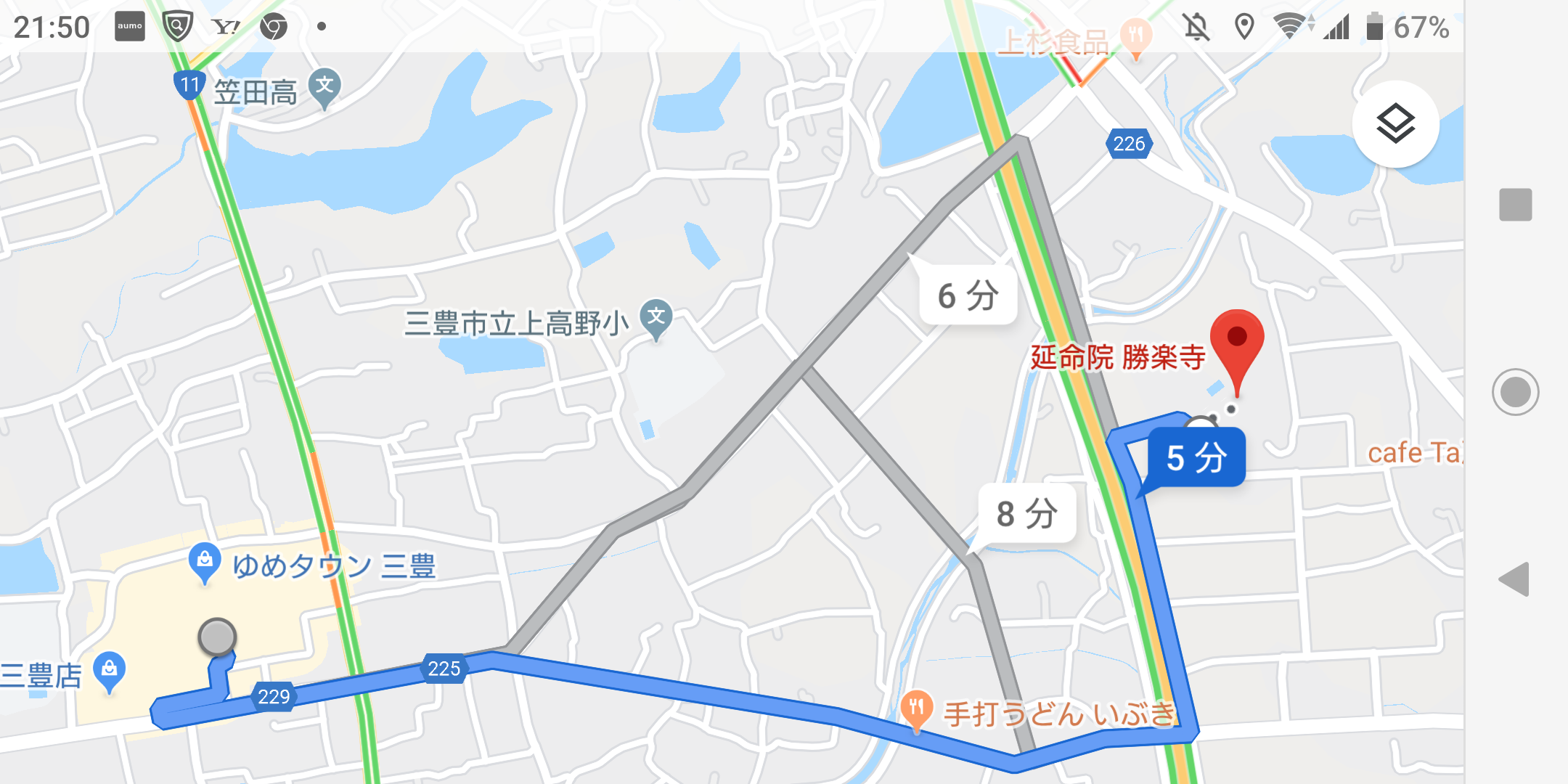Tap the 5 分 route label
Image resolution: width=1568 pixels, height=784 pixels.
pyautogui.click(x=1196, y=458)
